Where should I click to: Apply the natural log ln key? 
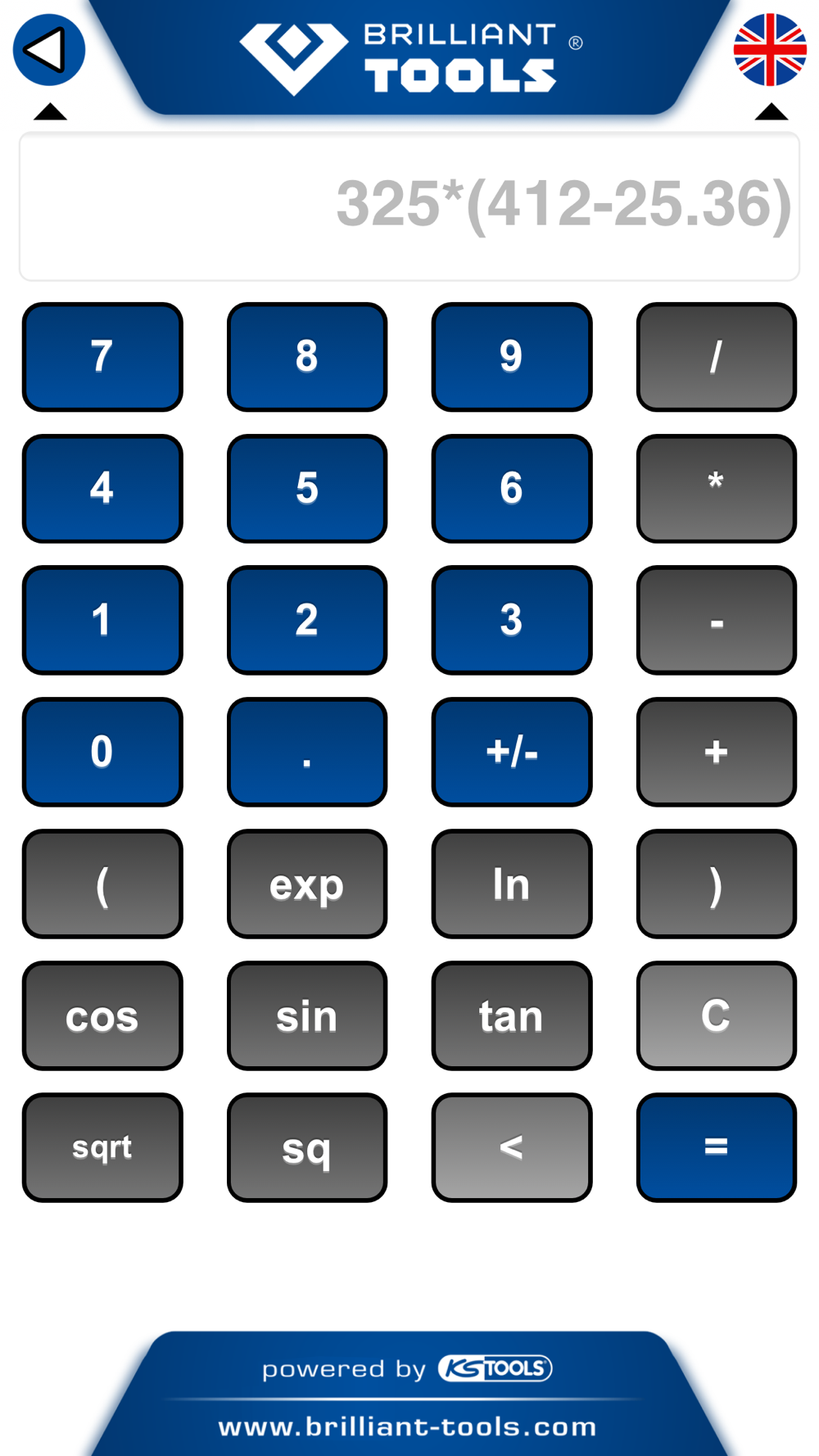(x=512, y=884)
